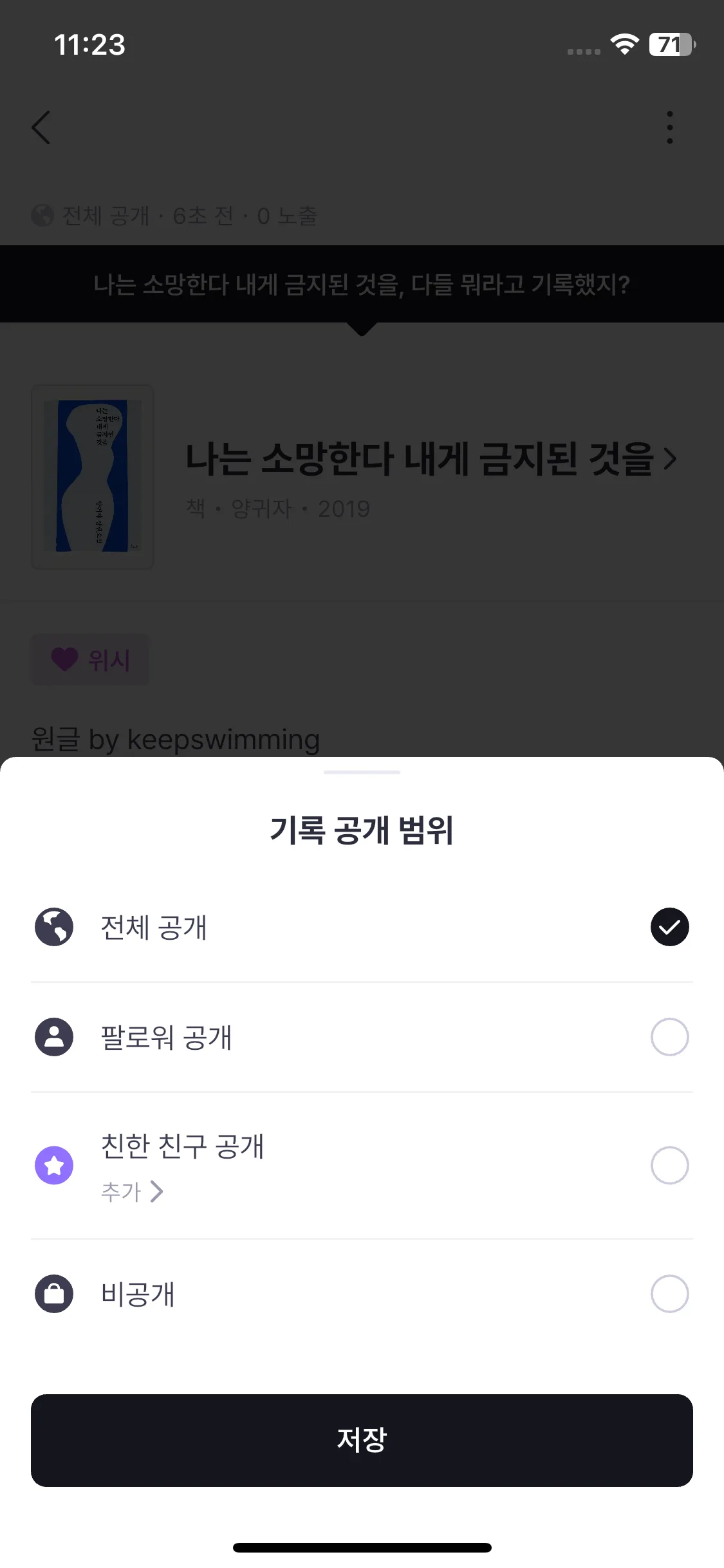Expand 추가 under 친한 친구 공개
Screen dimensions: 724x1568
(132, 1191)
